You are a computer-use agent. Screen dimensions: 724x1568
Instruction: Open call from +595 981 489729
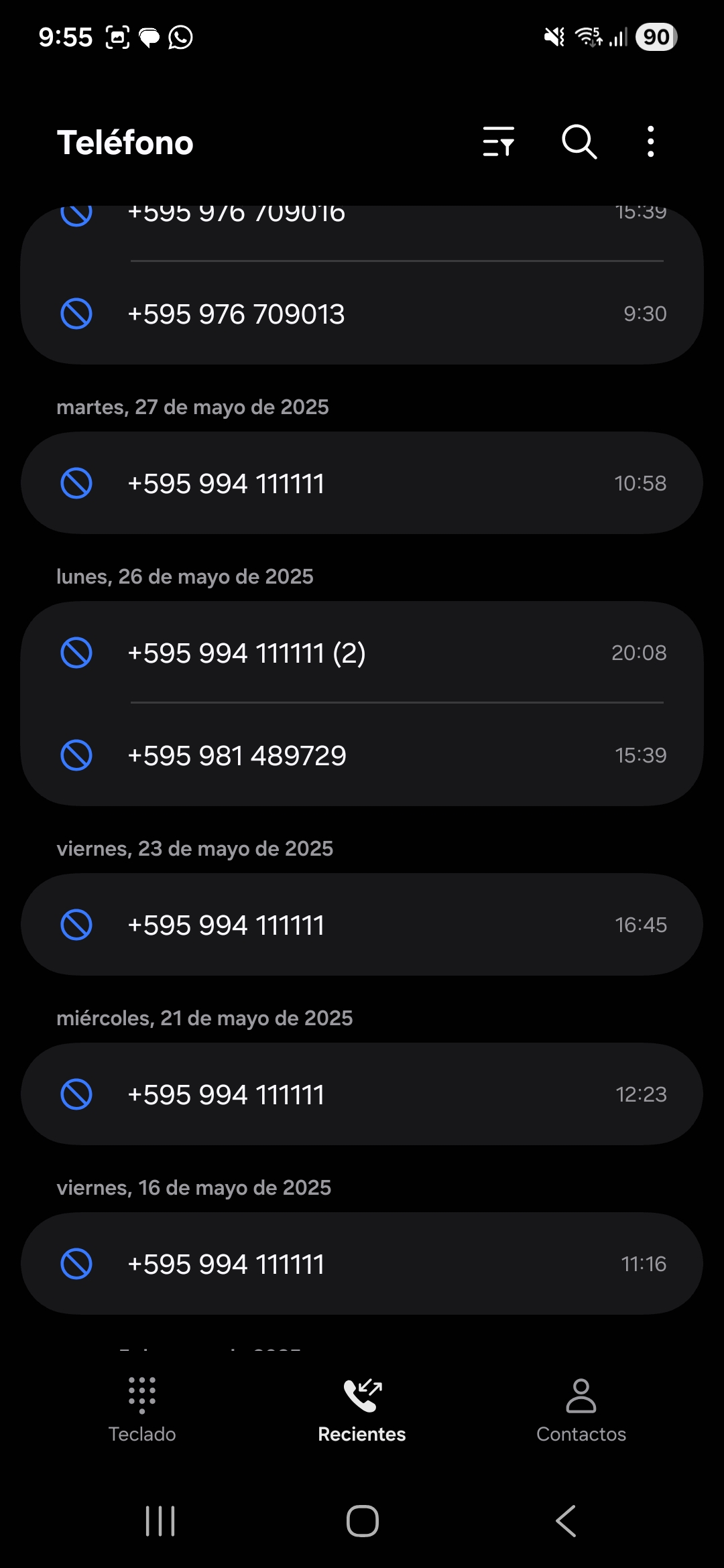tap(362, 755)
